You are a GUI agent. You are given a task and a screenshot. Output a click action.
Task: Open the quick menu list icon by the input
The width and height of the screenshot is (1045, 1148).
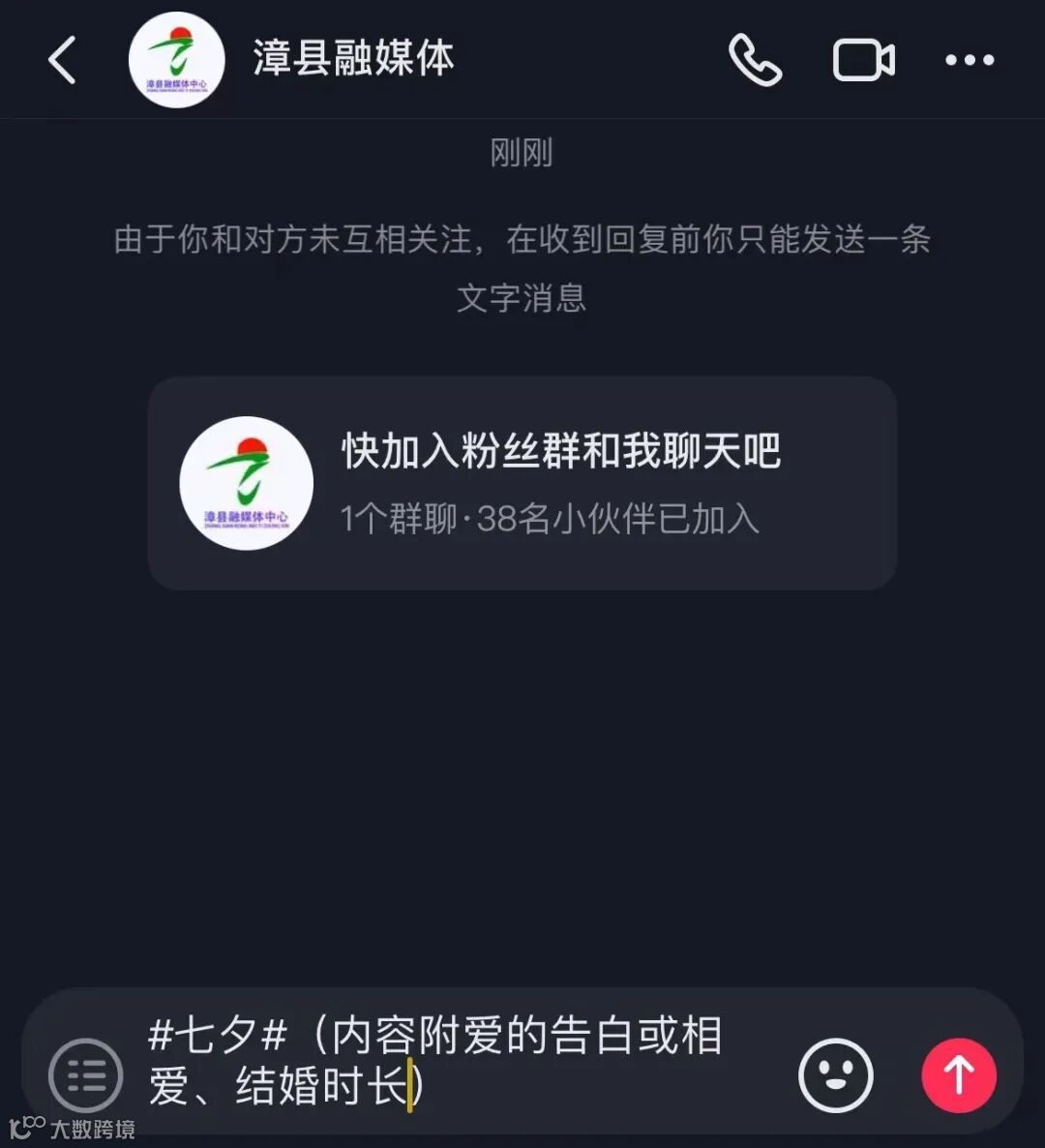pyautogui.click(x=85, y=1074)
